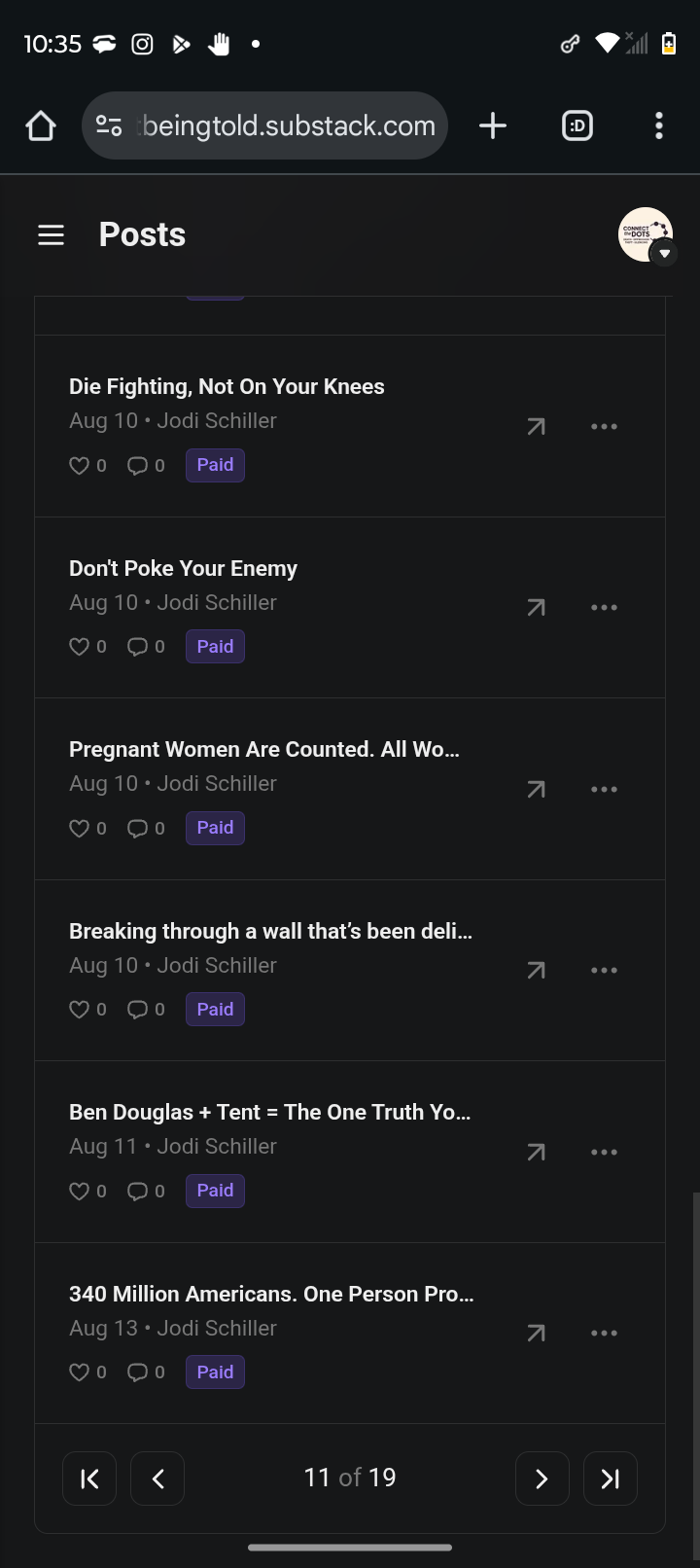Click the "Paid" badge on "Die Fighting" post
The height and width of the screenshot is (1568, 700).
(214, 465)
